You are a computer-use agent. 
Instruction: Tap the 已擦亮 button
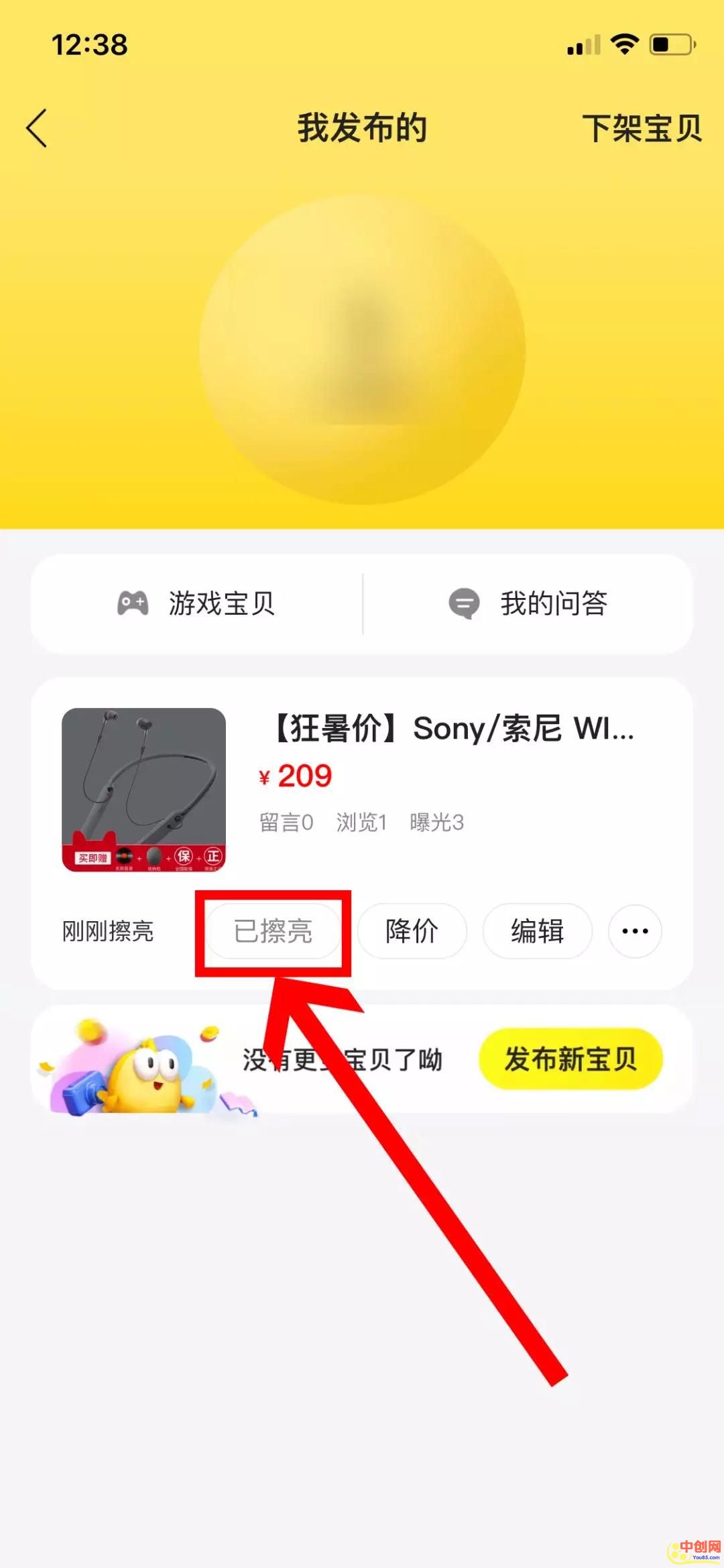273,931
